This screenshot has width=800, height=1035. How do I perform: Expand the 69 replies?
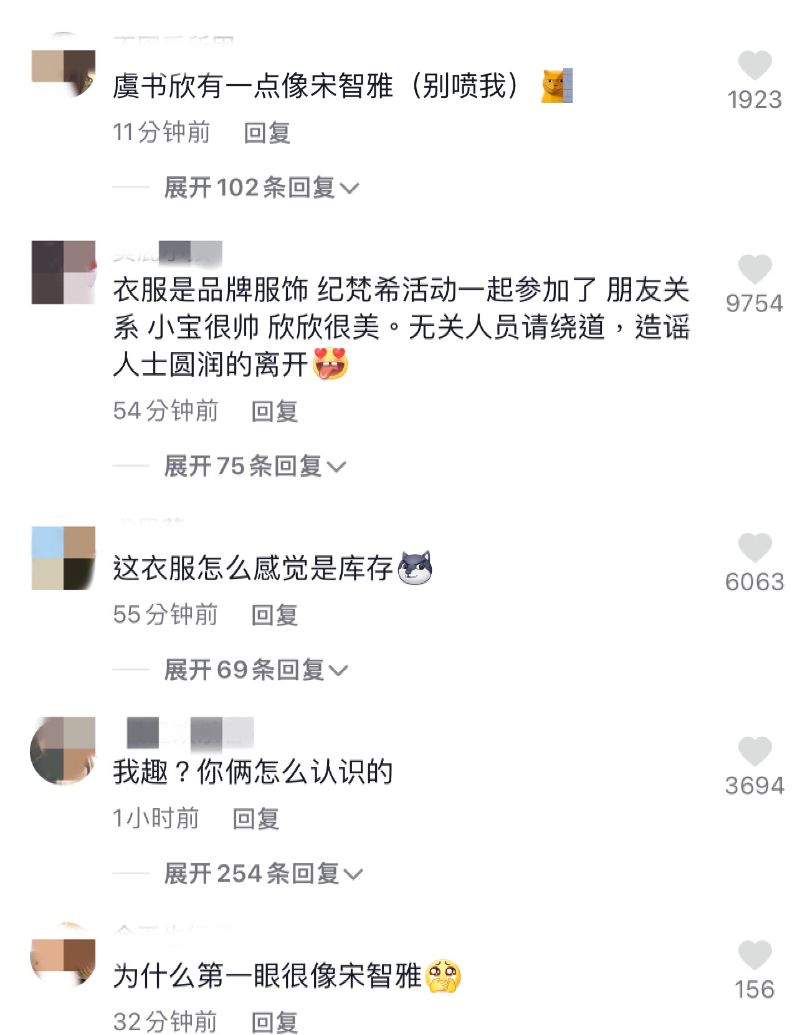257,669
